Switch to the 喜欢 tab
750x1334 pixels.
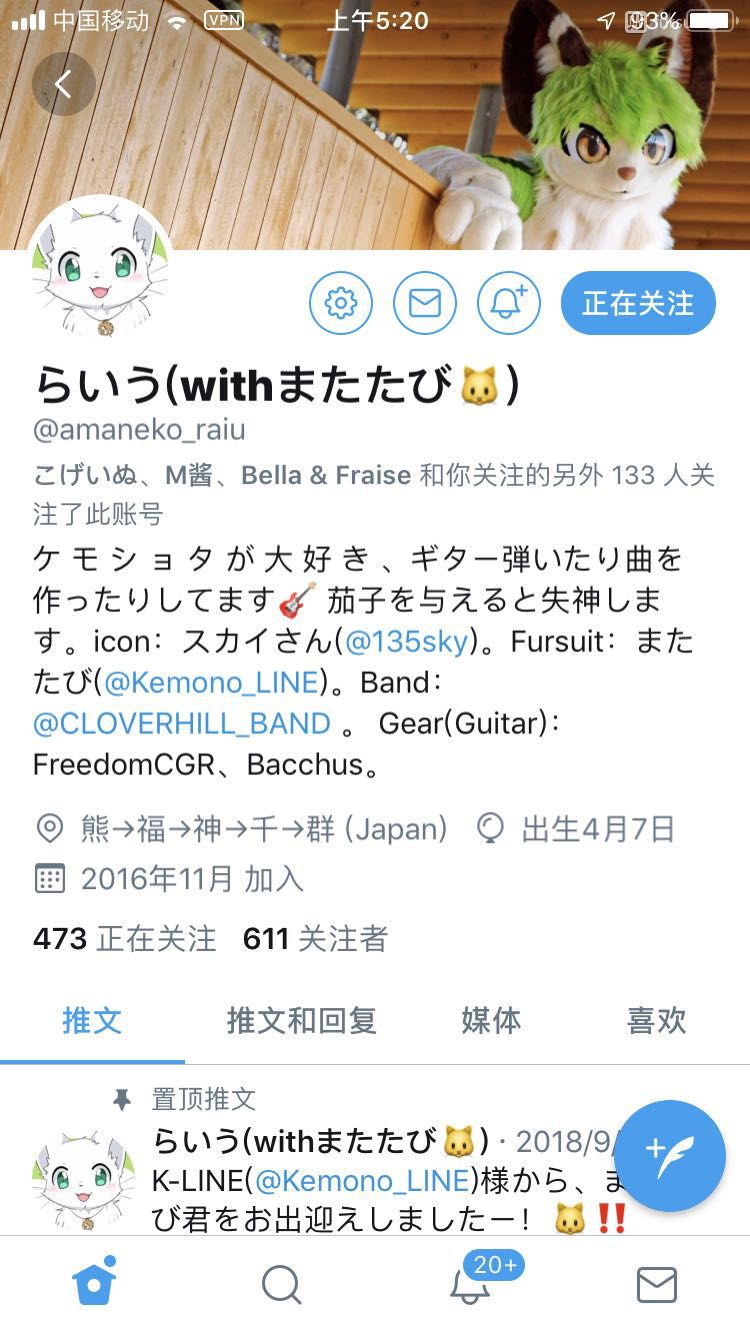click(x=656, y=1021)
